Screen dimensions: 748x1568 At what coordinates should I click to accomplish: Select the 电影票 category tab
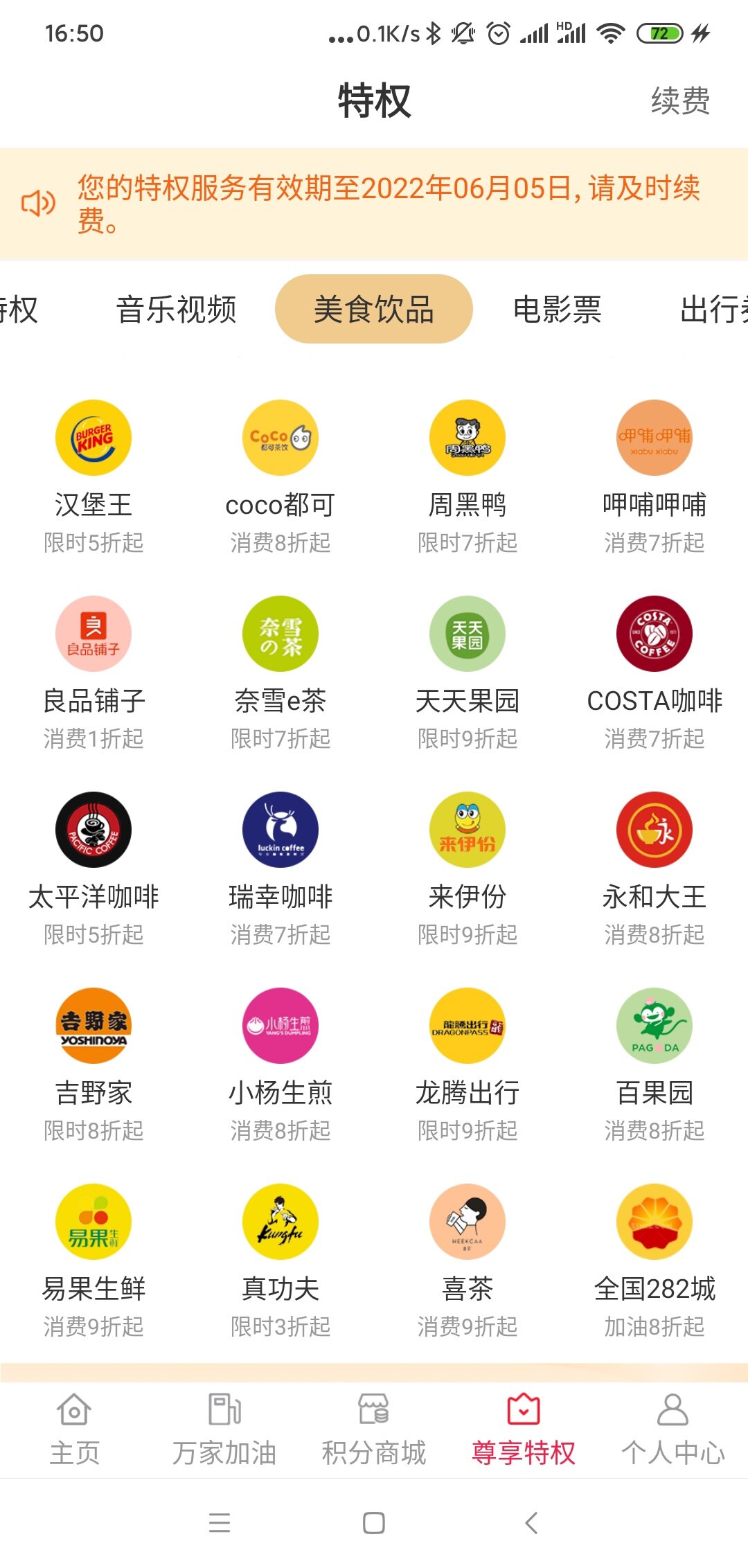click(557, 310)
